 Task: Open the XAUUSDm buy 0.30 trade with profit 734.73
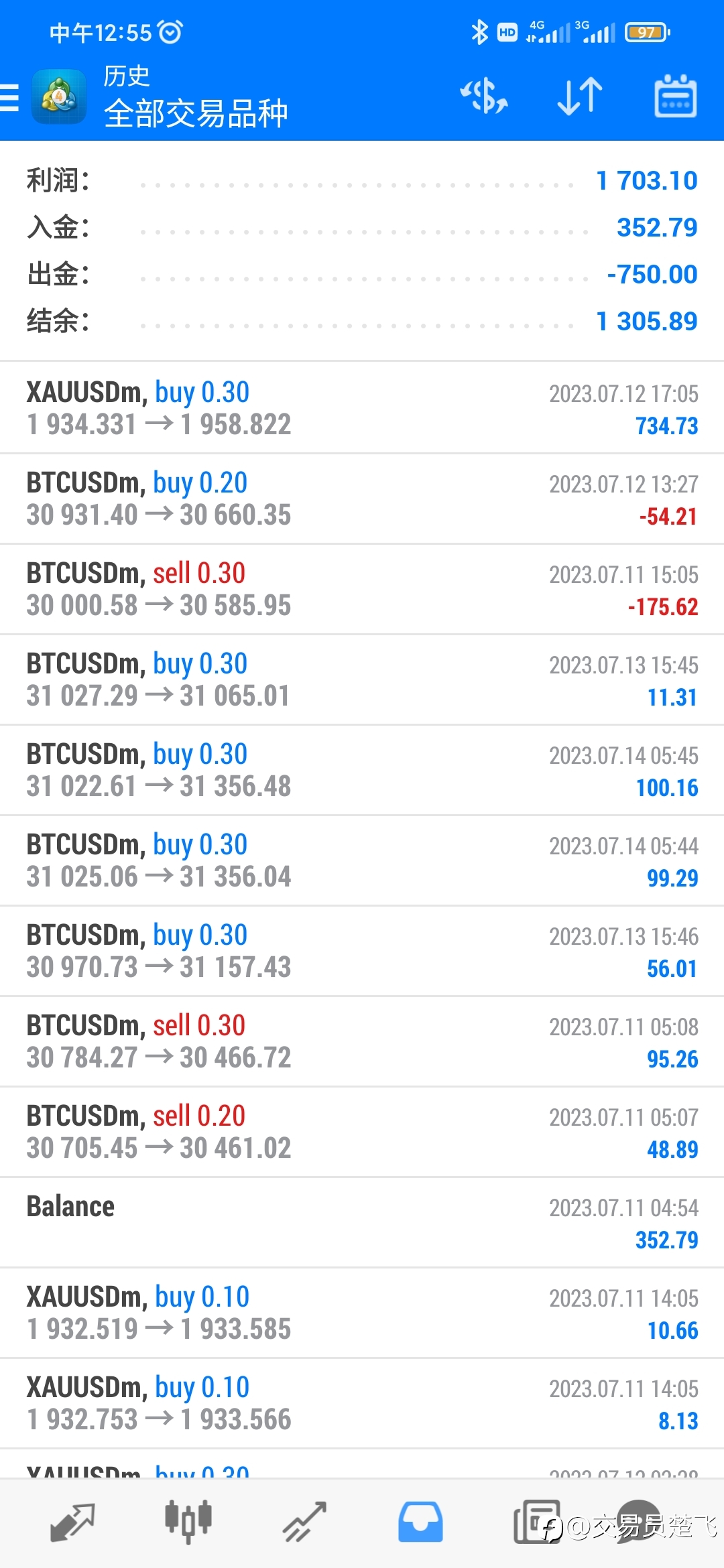click(362, 408)
